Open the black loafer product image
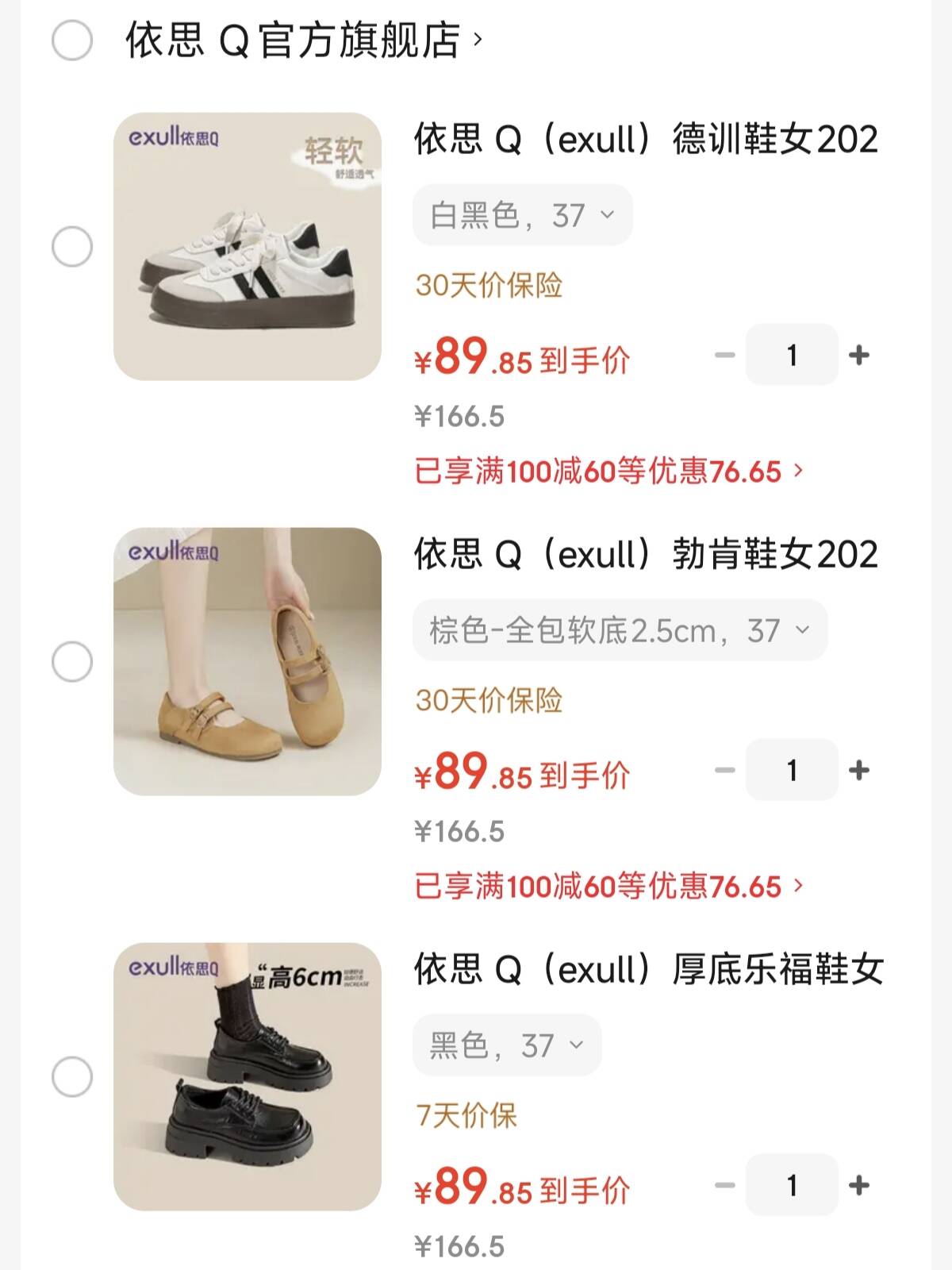The height and width of the screenshot is (1270, 952). pos(246,1076)
